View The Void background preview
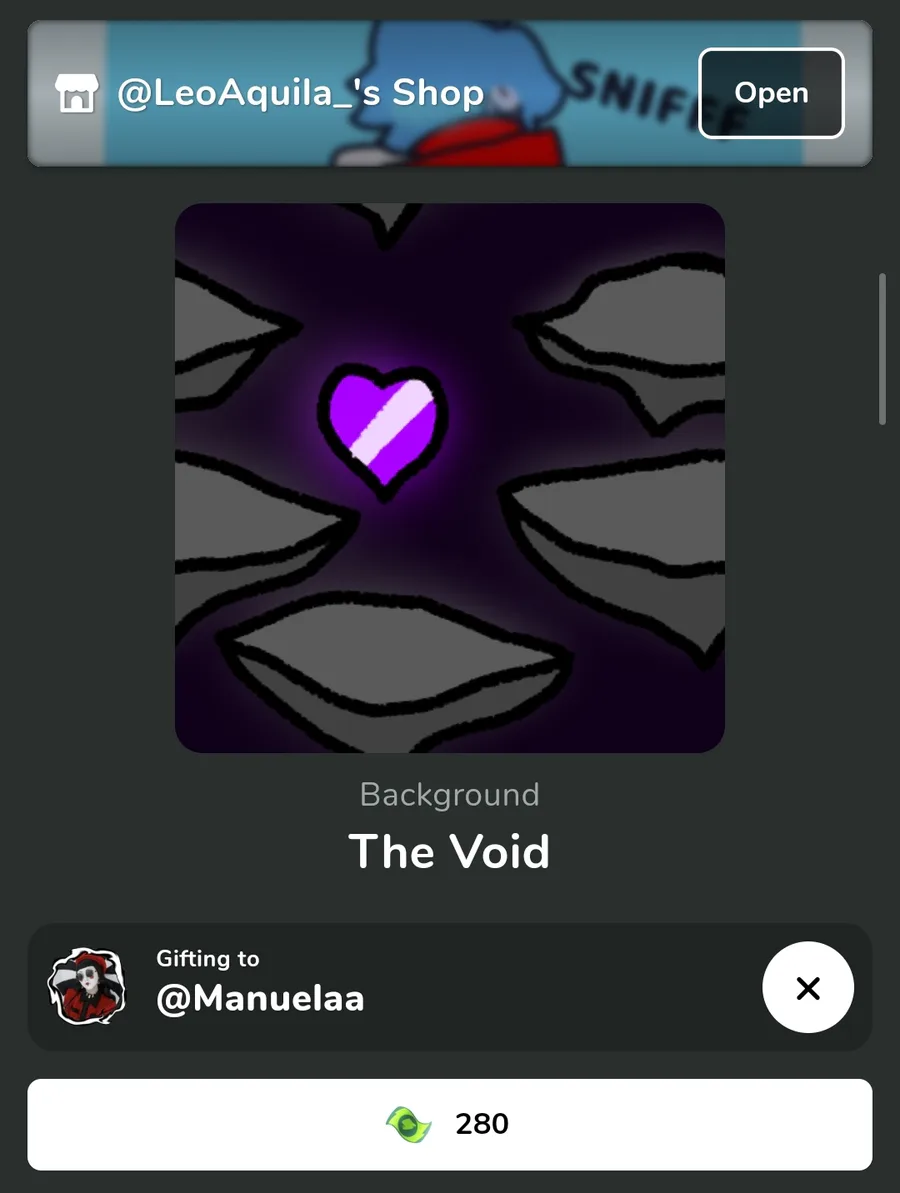Screen dimensions: 900x1193 tap(450, 478)
